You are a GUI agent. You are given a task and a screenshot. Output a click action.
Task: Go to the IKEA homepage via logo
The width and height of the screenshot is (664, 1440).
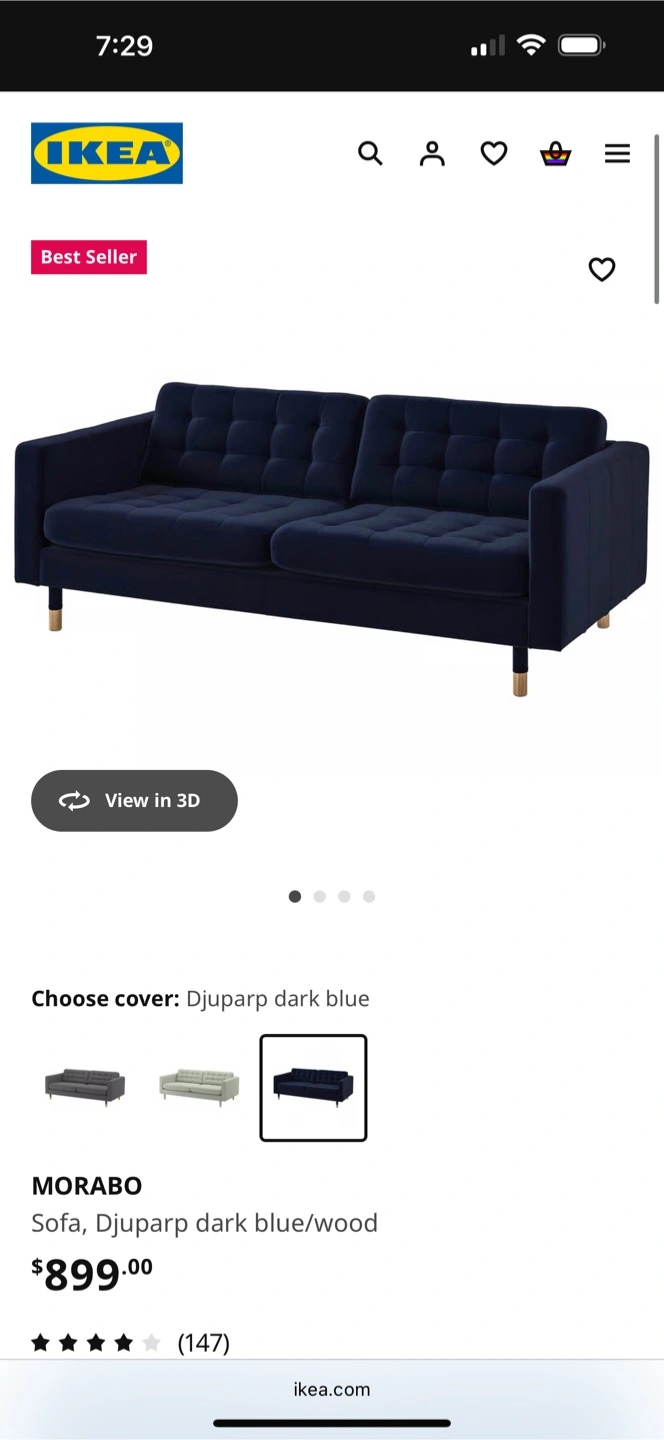point(107,153)
